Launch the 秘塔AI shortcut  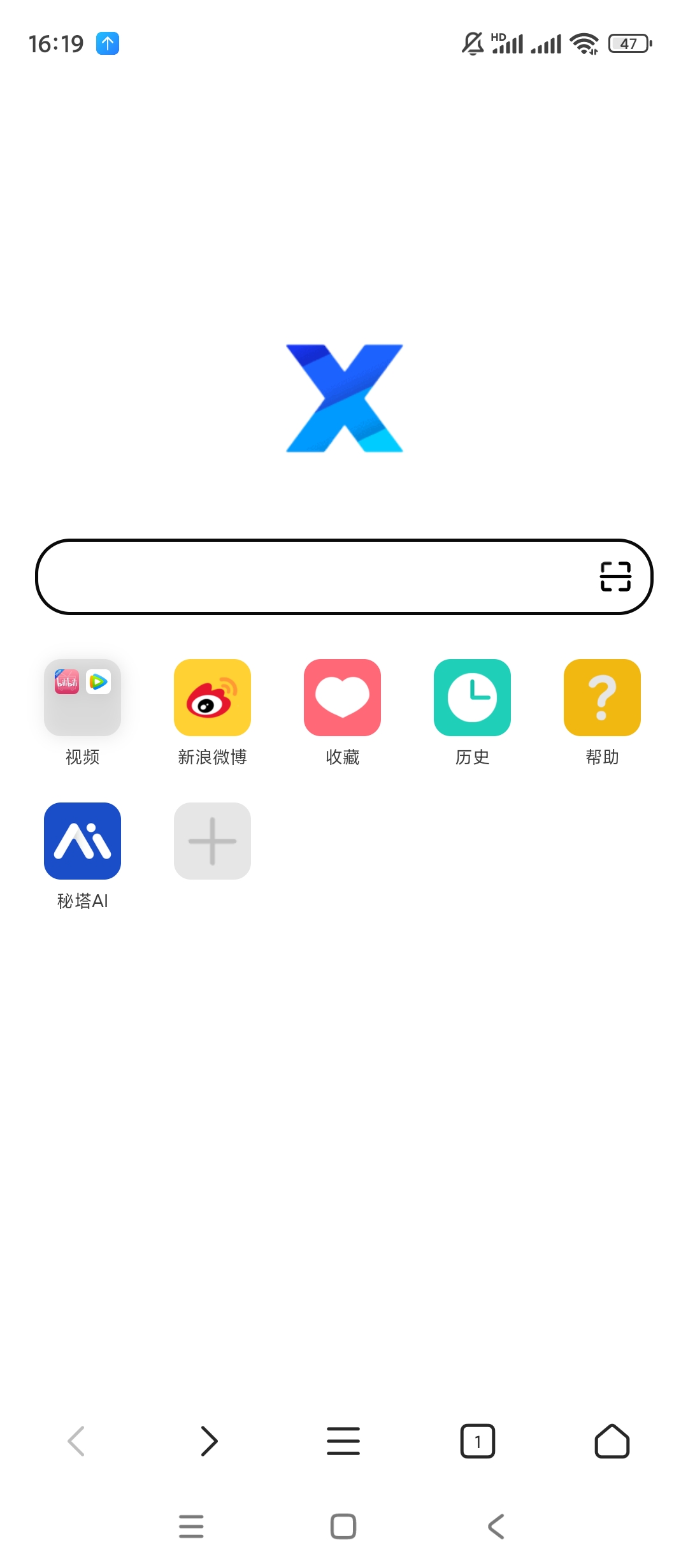(x=82, y=841)
